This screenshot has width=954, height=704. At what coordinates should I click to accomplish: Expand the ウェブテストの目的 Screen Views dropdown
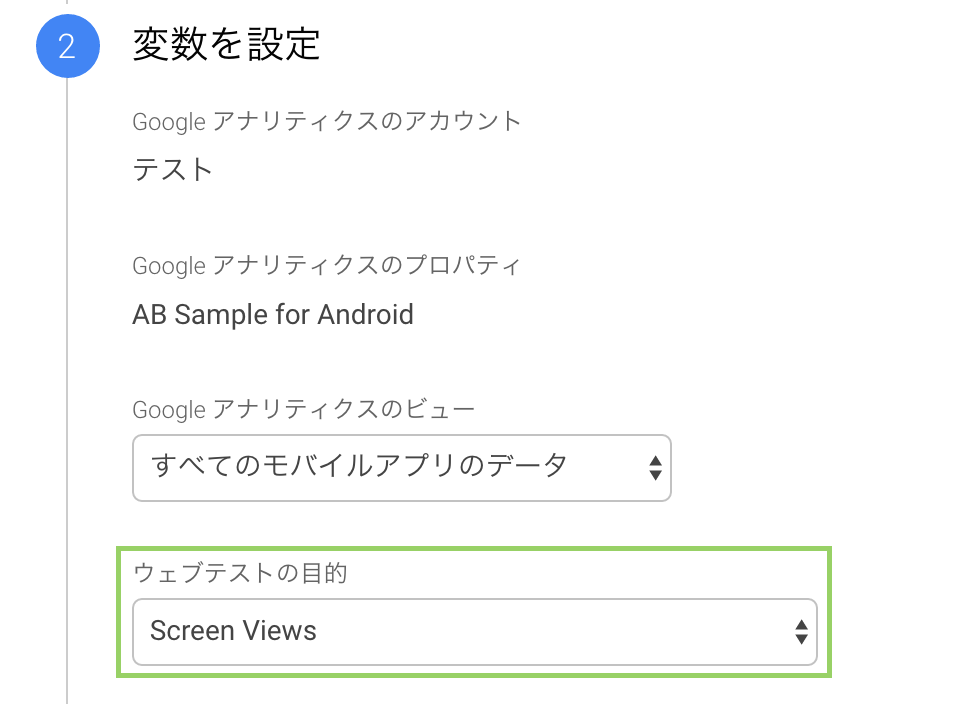(474, 631)
